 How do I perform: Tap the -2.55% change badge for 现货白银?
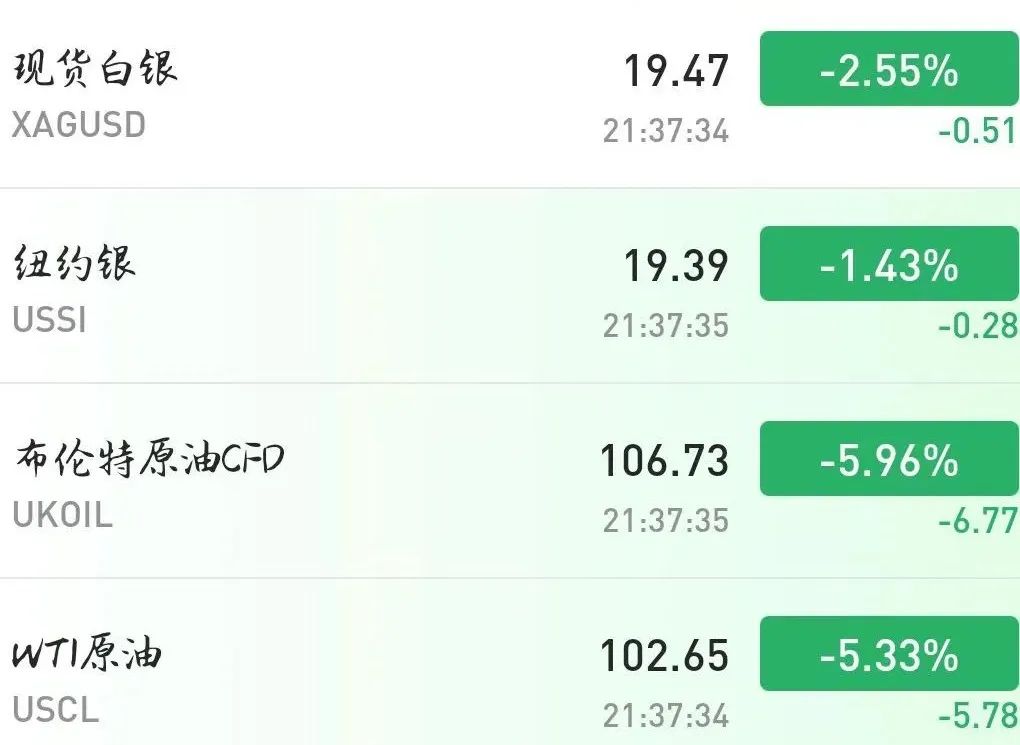(x=888, y=69)
